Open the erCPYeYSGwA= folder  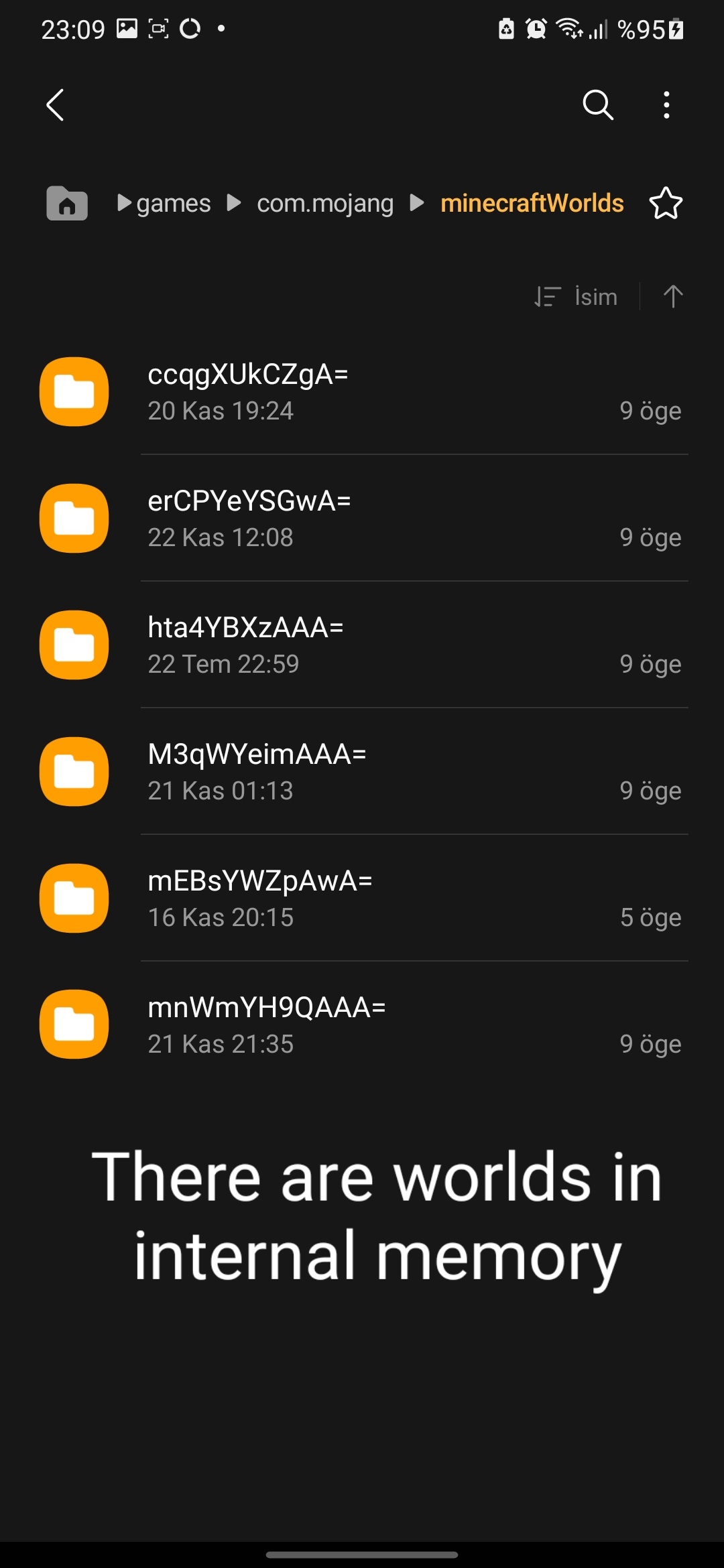click(x=362, y=519)
